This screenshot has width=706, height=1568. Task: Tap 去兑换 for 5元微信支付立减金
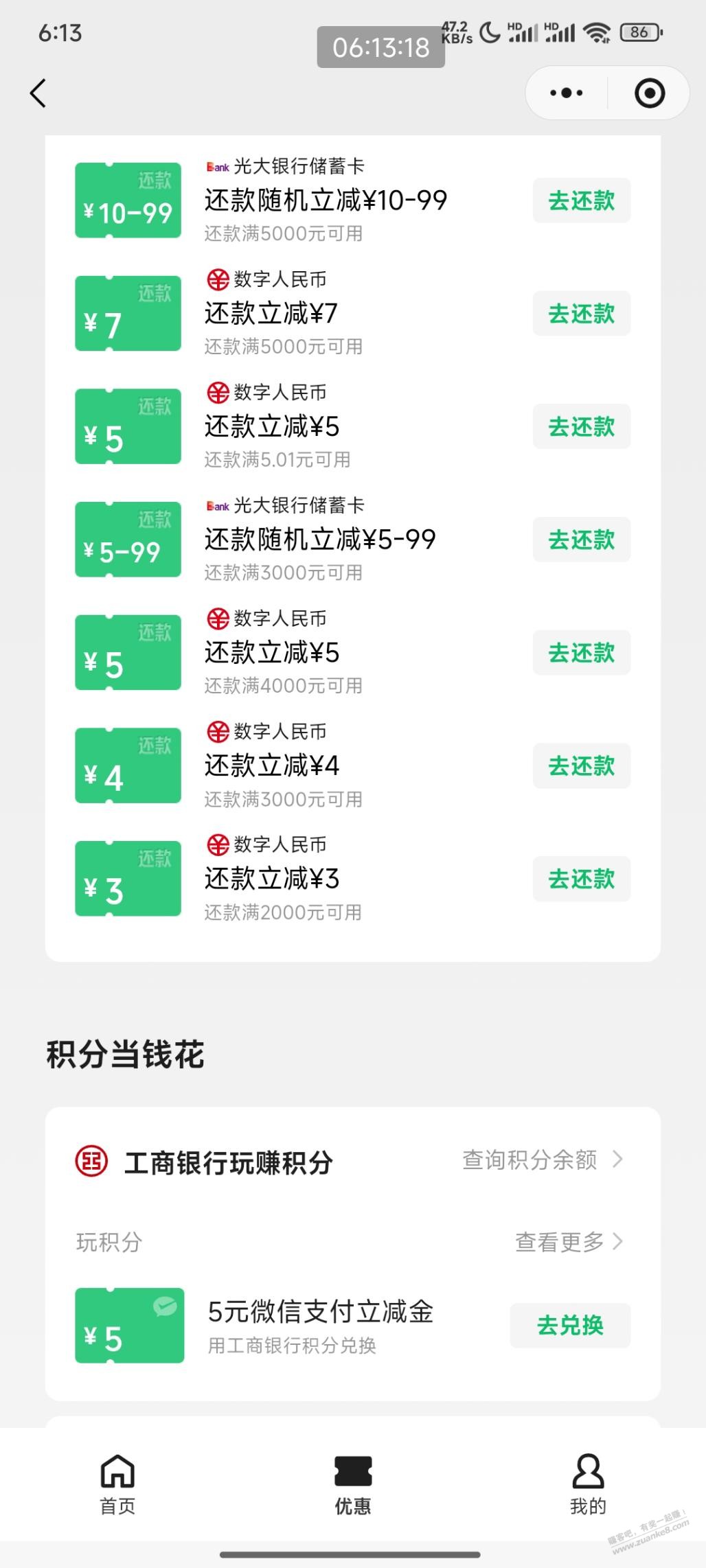(571, 1326)
